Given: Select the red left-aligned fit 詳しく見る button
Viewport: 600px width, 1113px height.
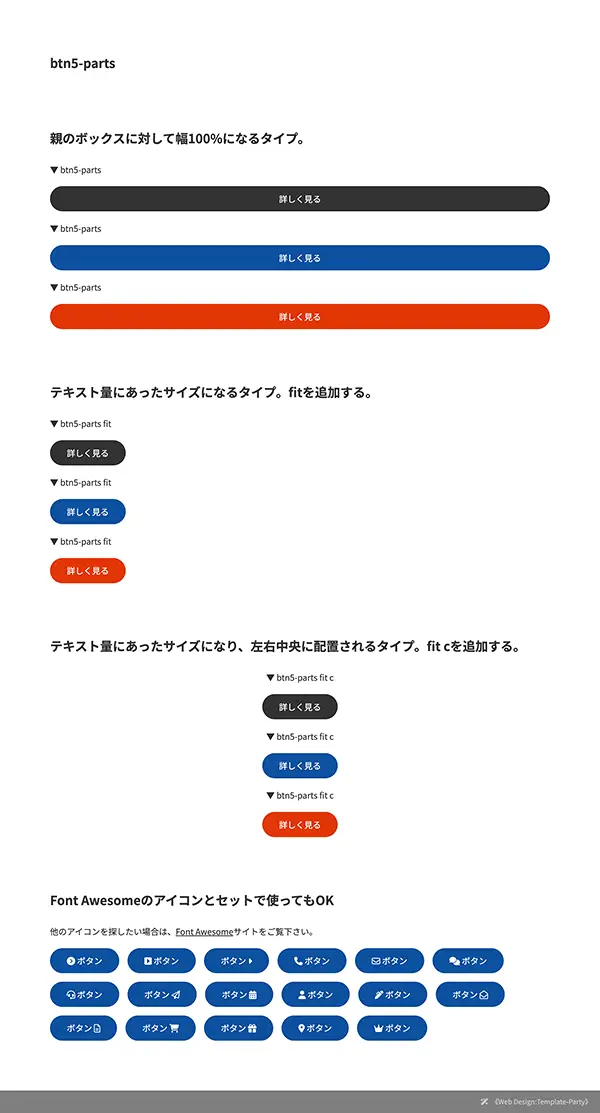Looking at the screenshot, I should (x=88, y=571).
